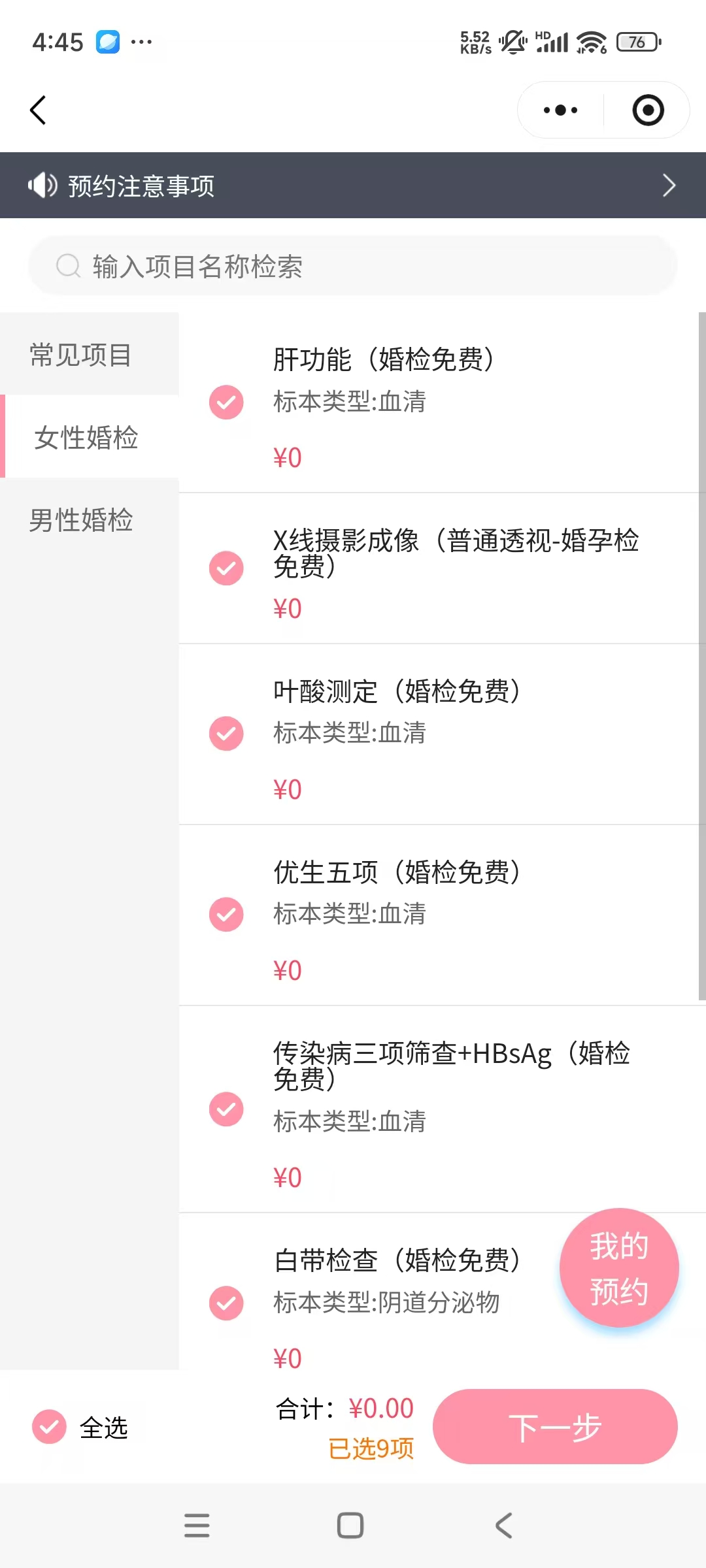Uncheck the 优生五项（婚检免费）item
This screenshot has width=706, height=1568.
[x=226, y=915]
